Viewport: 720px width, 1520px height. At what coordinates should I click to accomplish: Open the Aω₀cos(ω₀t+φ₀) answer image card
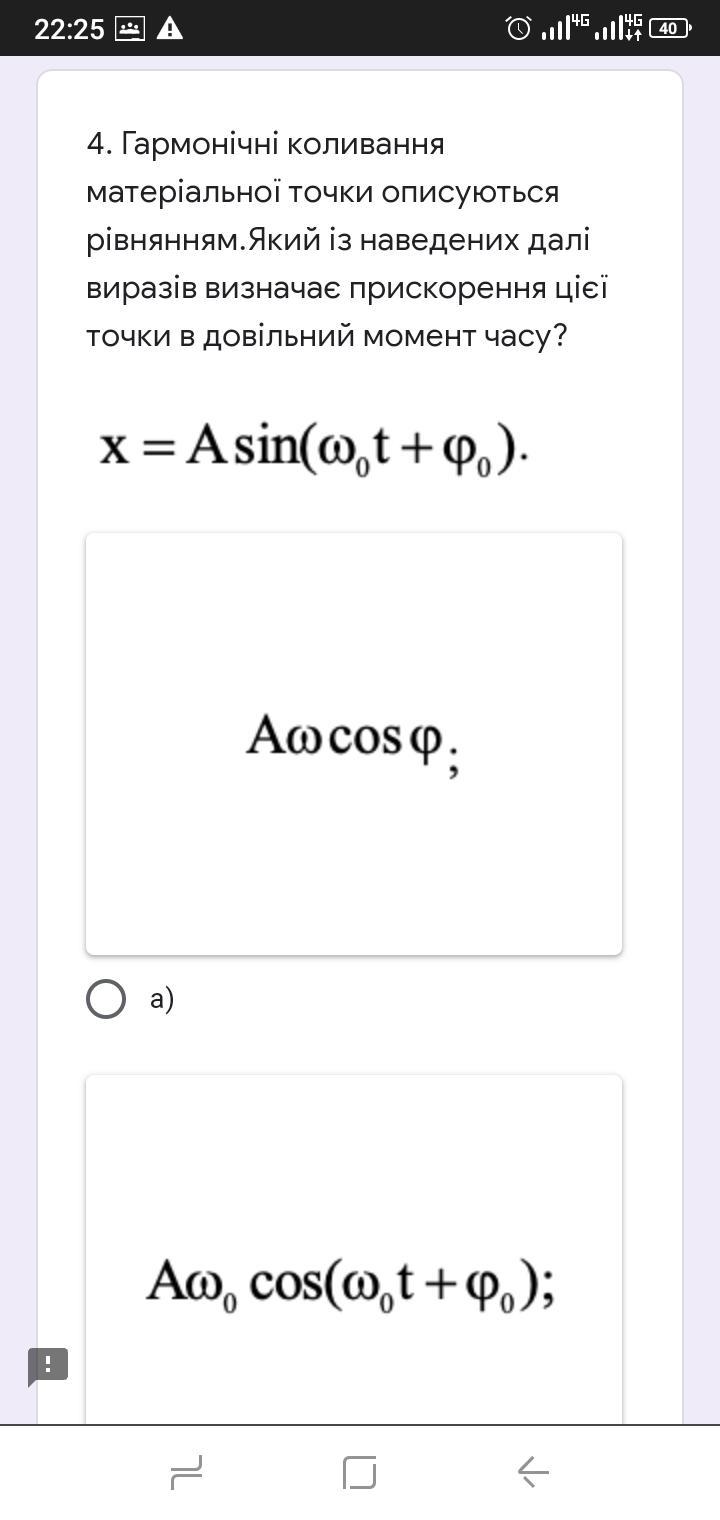(x=354, y=1250)
